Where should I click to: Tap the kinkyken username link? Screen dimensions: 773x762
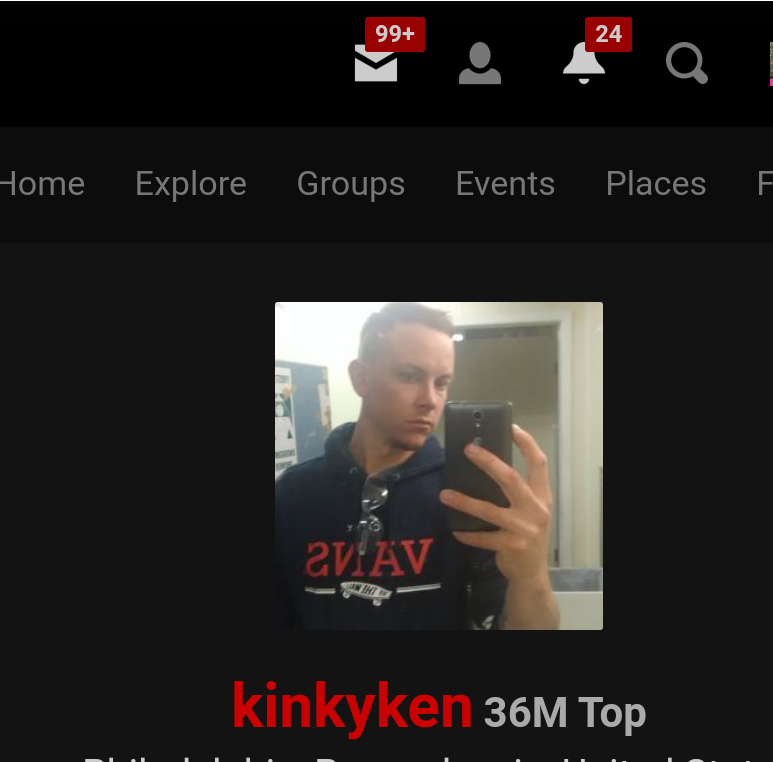[x=352, y=706]
